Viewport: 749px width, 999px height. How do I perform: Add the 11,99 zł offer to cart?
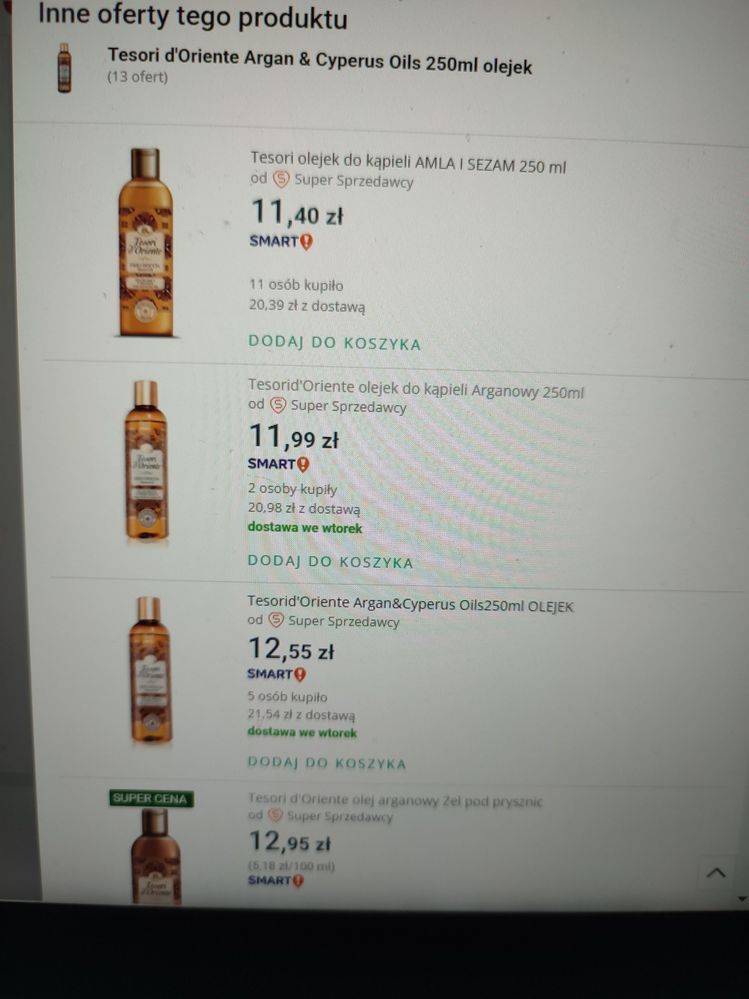tap(330, 562)
